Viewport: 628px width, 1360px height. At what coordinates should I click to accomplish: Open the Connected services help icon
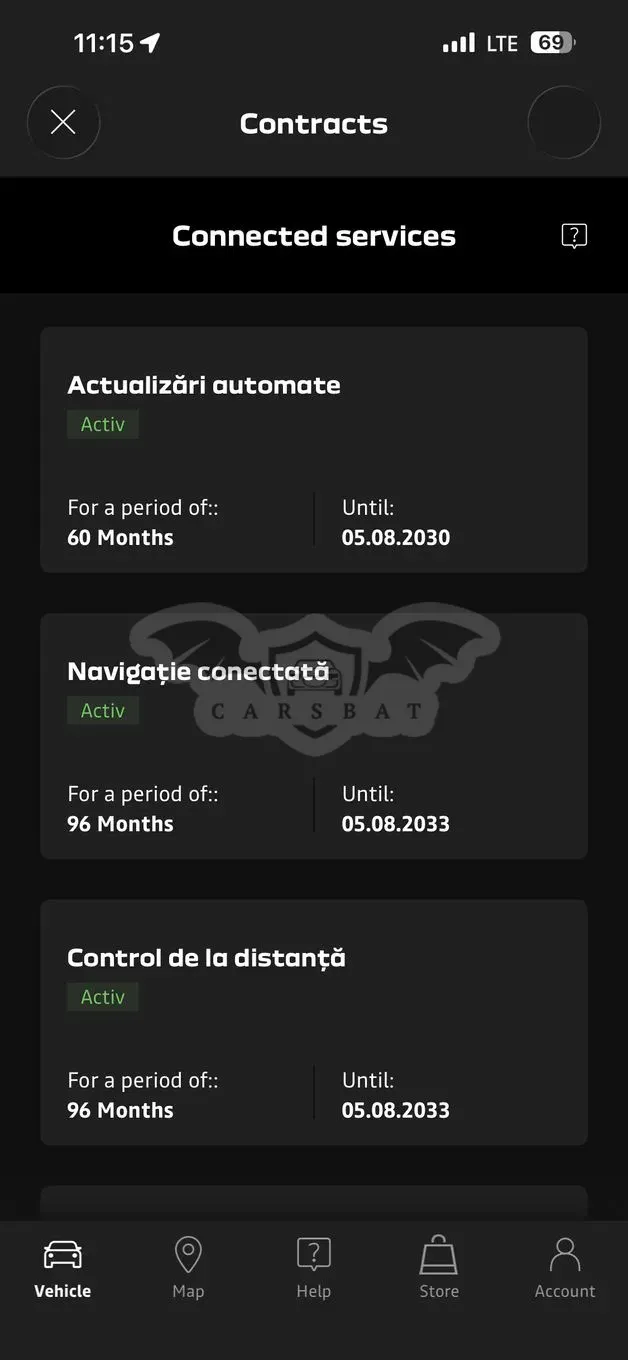click(x=574, y=236)
